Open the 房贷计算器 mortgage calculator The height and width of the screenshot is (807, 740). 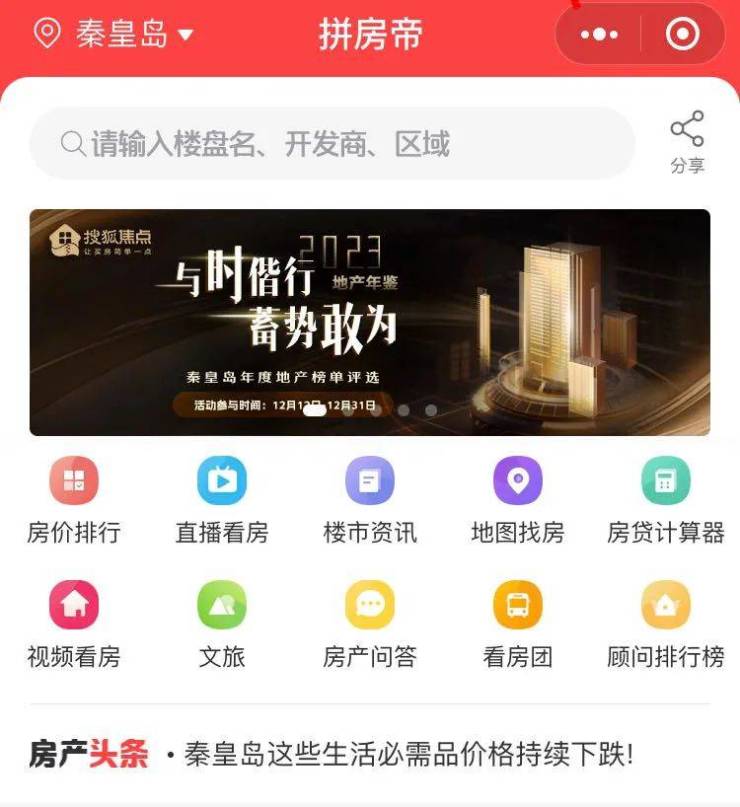pyautogui.click(x=665, y=499)
